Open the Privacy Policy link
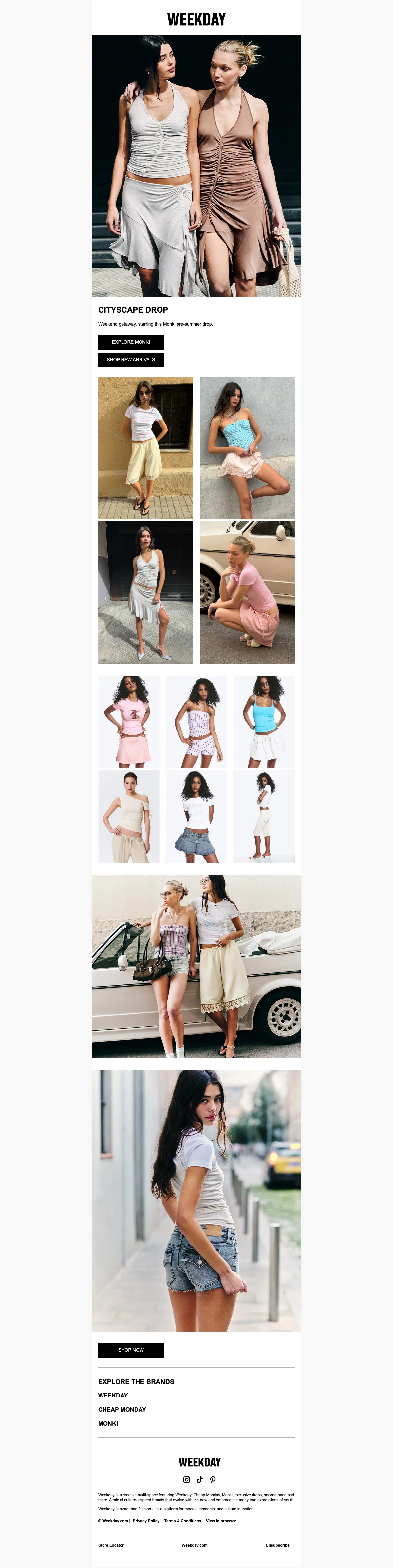393x1568 pixels. tap(146, 1521)
